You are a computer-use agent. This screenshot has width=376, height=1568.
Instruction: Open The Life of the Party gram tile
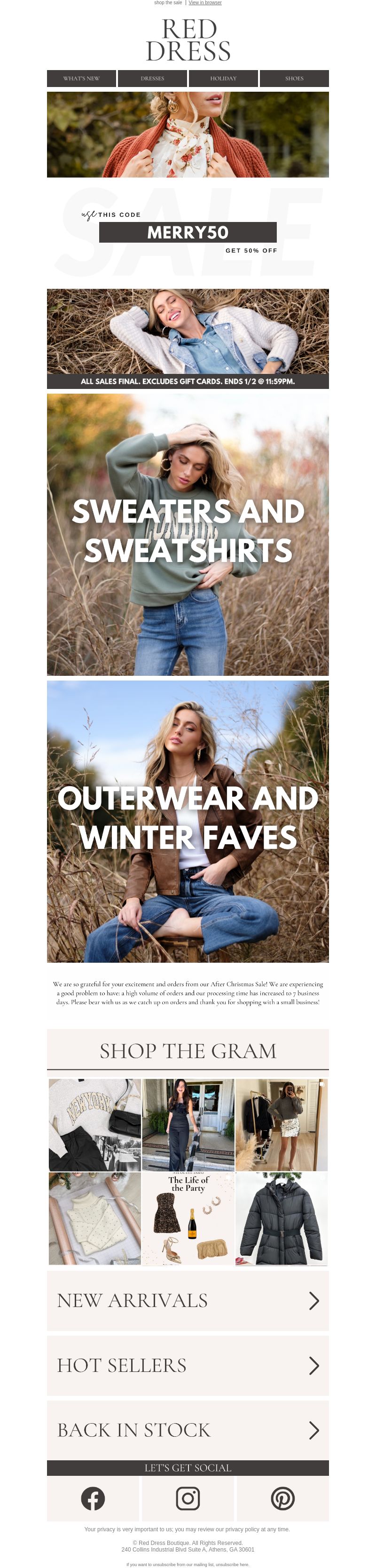[188, 1218]
